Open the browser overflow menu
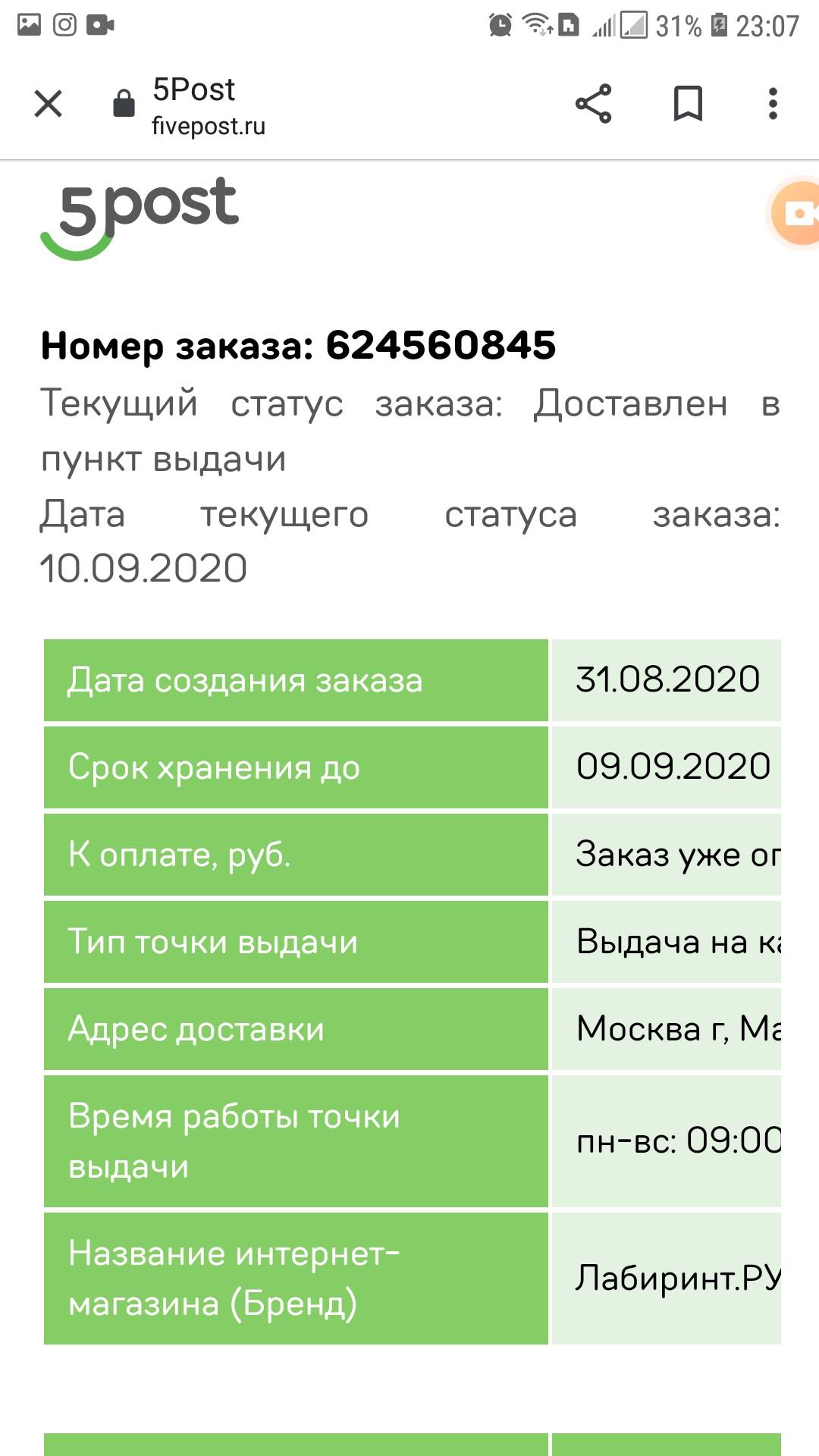 tap(773, 104)
